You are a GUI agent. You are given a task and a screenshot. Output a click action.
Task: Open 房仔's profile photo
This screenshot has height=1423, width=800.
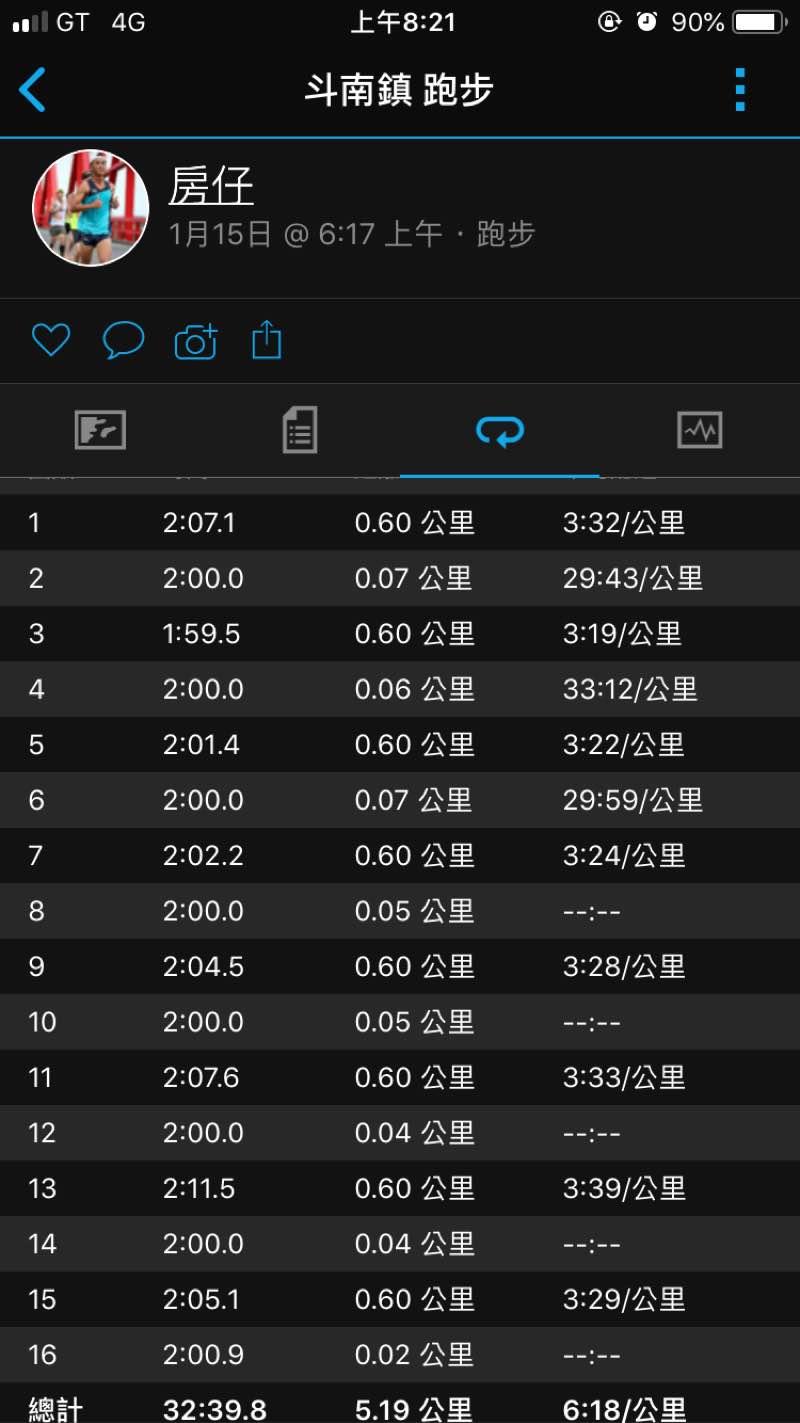(91, 208)
